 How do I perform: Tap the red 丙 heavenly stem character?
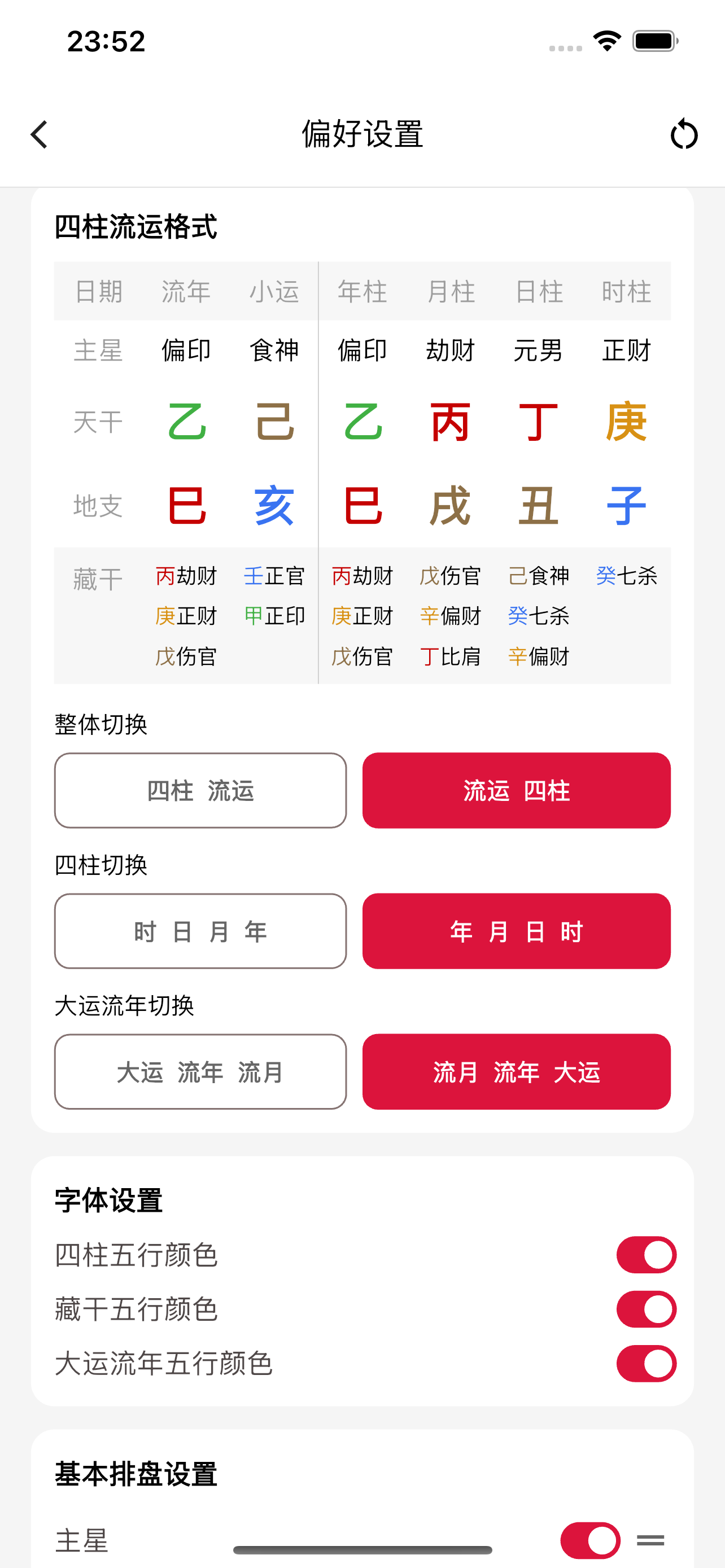point(450,422)
